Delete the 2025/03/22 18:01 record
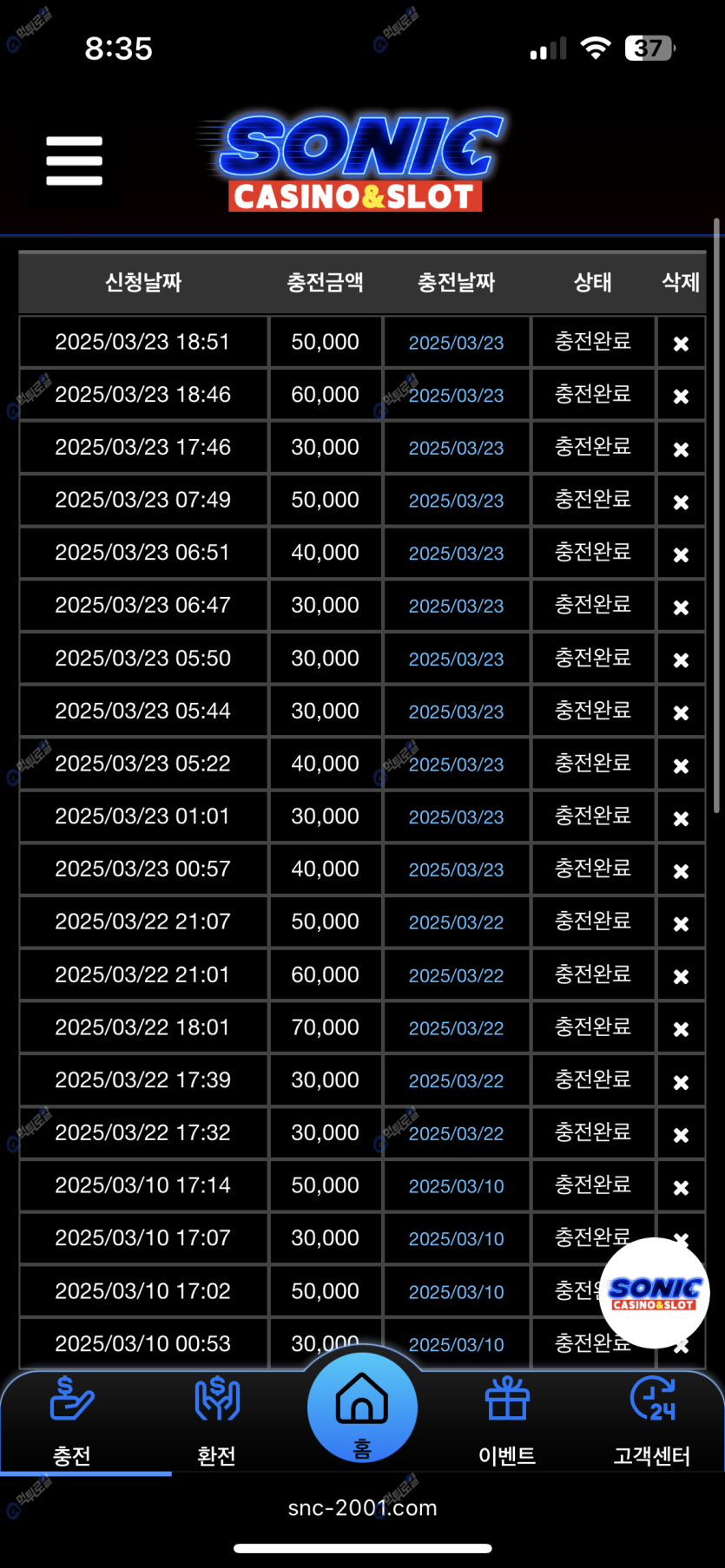725x1568 pixels. (x=681, y=1029)
